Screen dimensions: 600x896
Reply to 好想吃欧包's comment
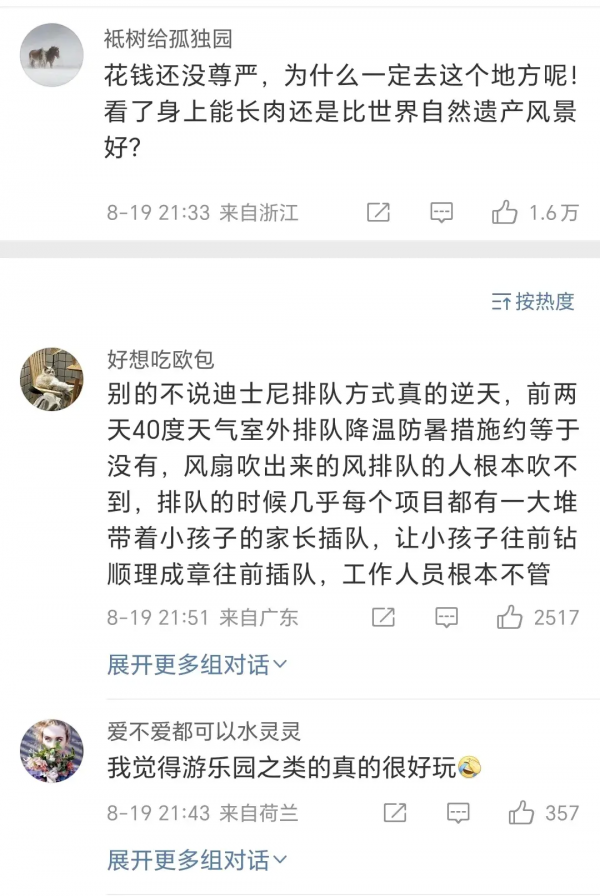click(446, 618)
